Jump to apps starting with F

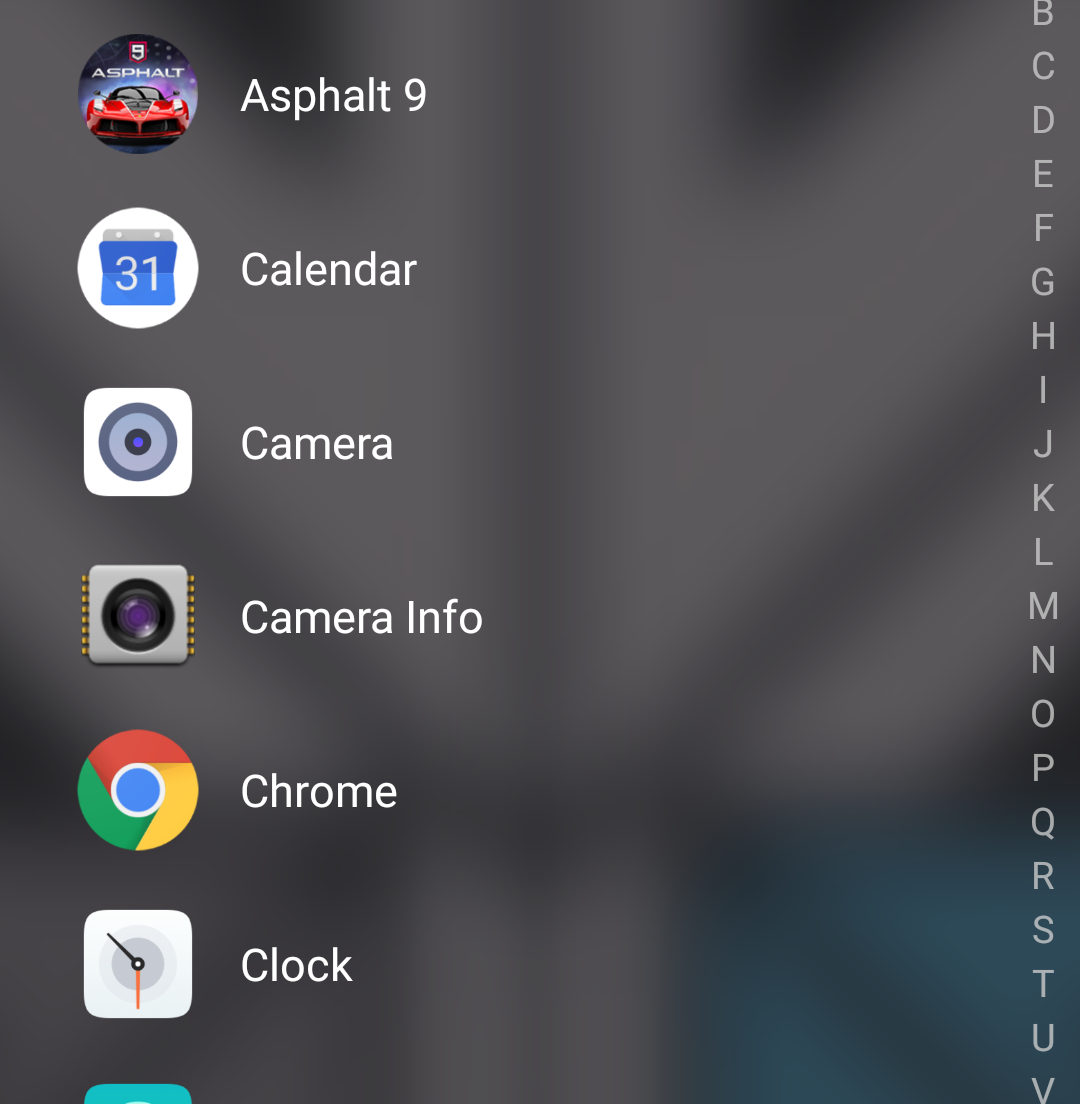pos(1043,228)
